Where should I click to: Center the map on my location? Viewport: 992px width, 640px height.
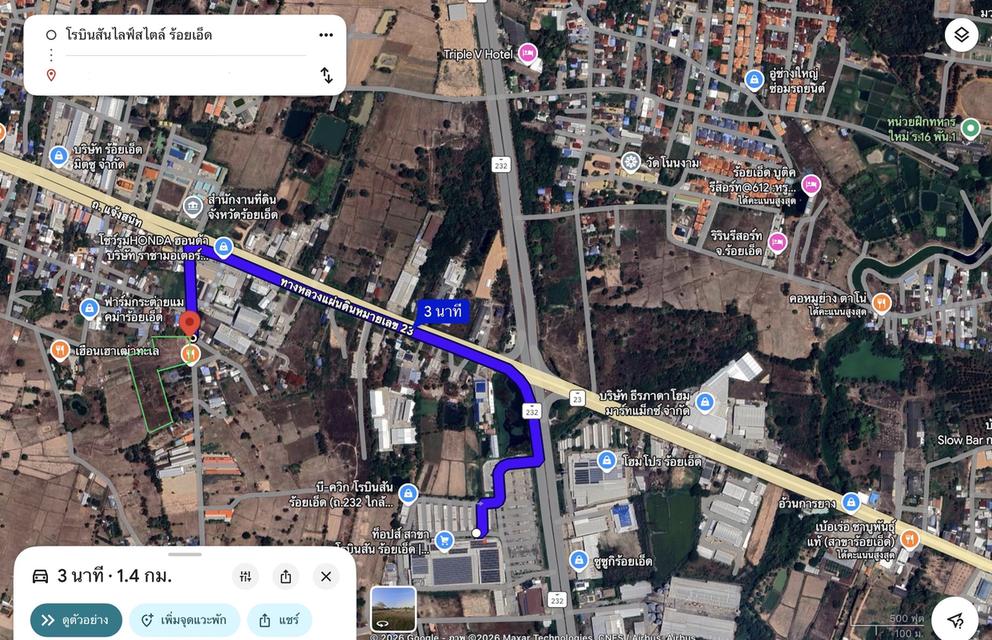click(955, 617)
